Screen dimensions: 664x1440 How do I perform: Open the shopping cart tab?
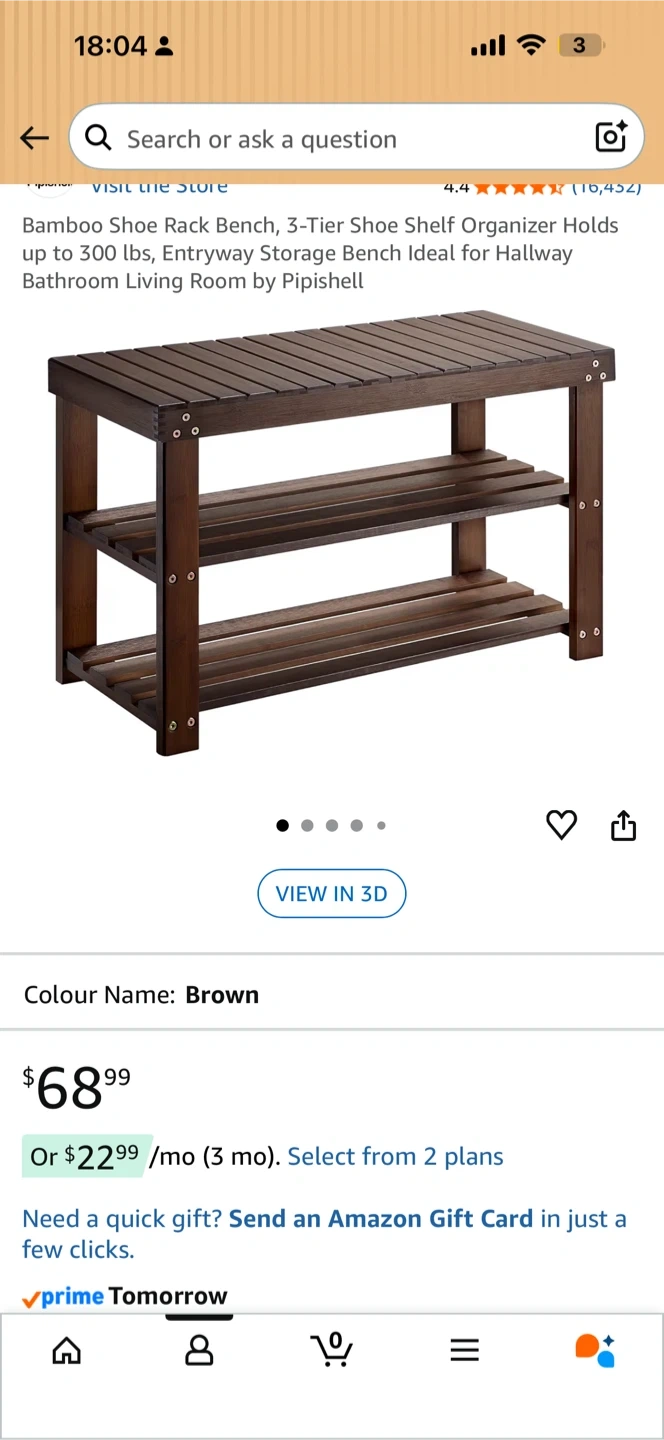332,1350
